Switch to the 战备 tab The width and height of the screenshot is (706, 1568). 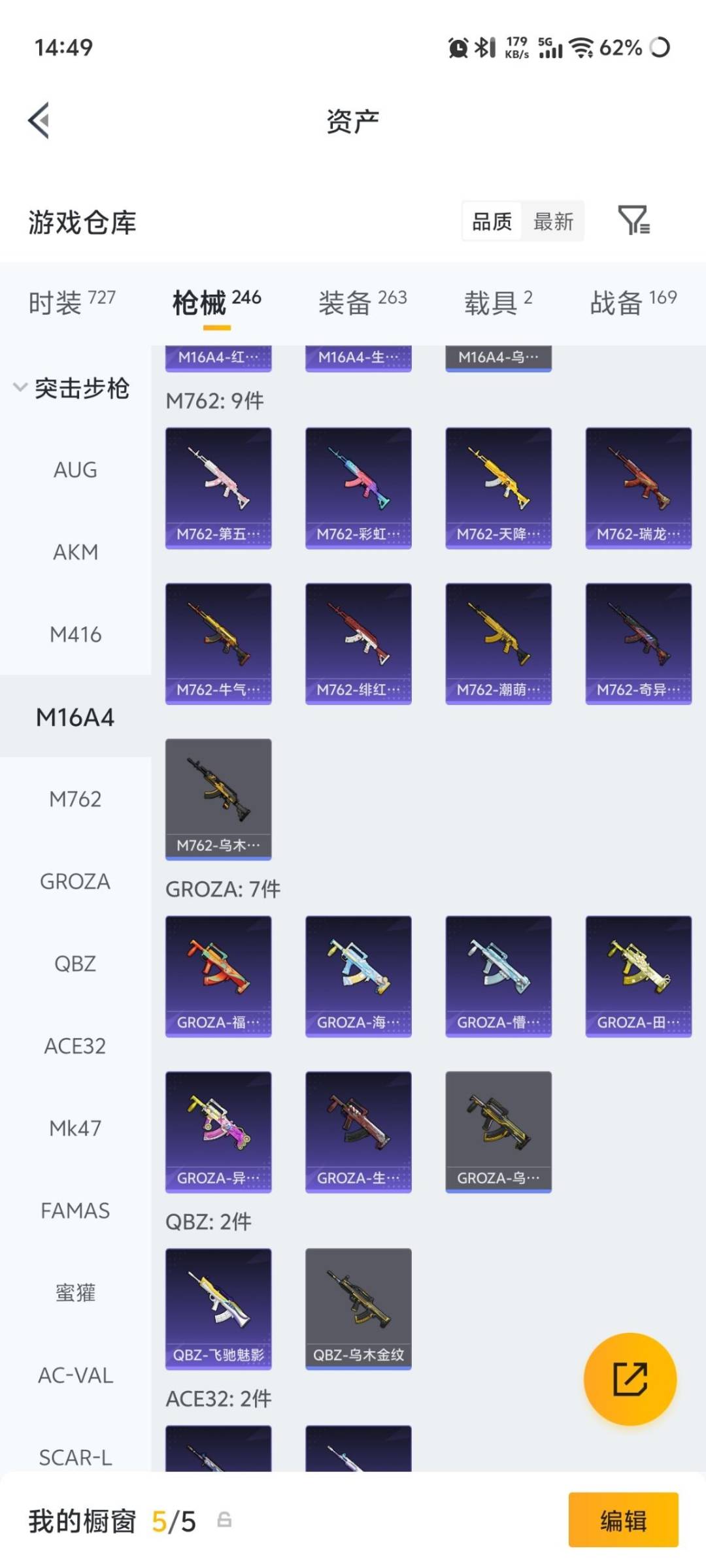point(633,302)
